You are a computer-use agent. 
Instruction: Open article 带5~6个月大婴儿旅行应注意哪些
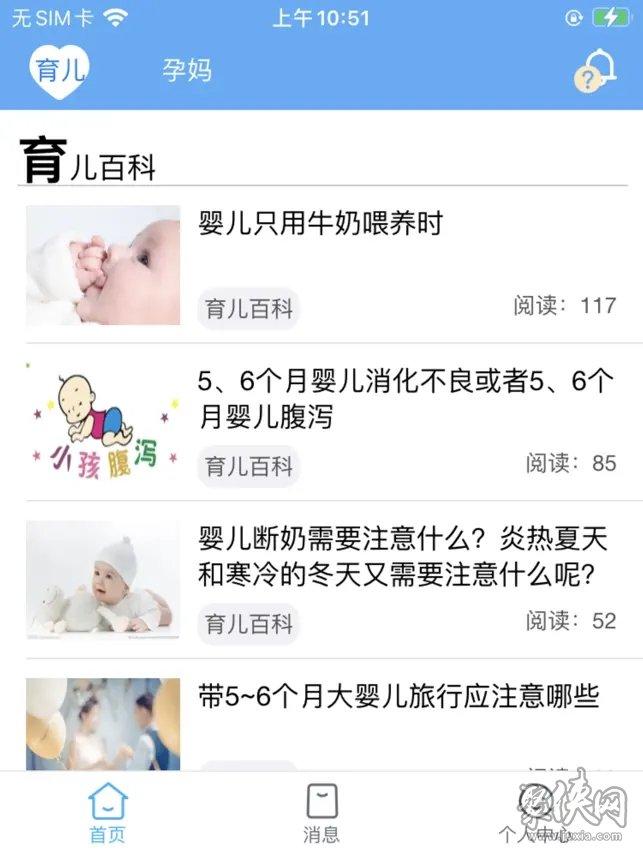tap(398, 697)
